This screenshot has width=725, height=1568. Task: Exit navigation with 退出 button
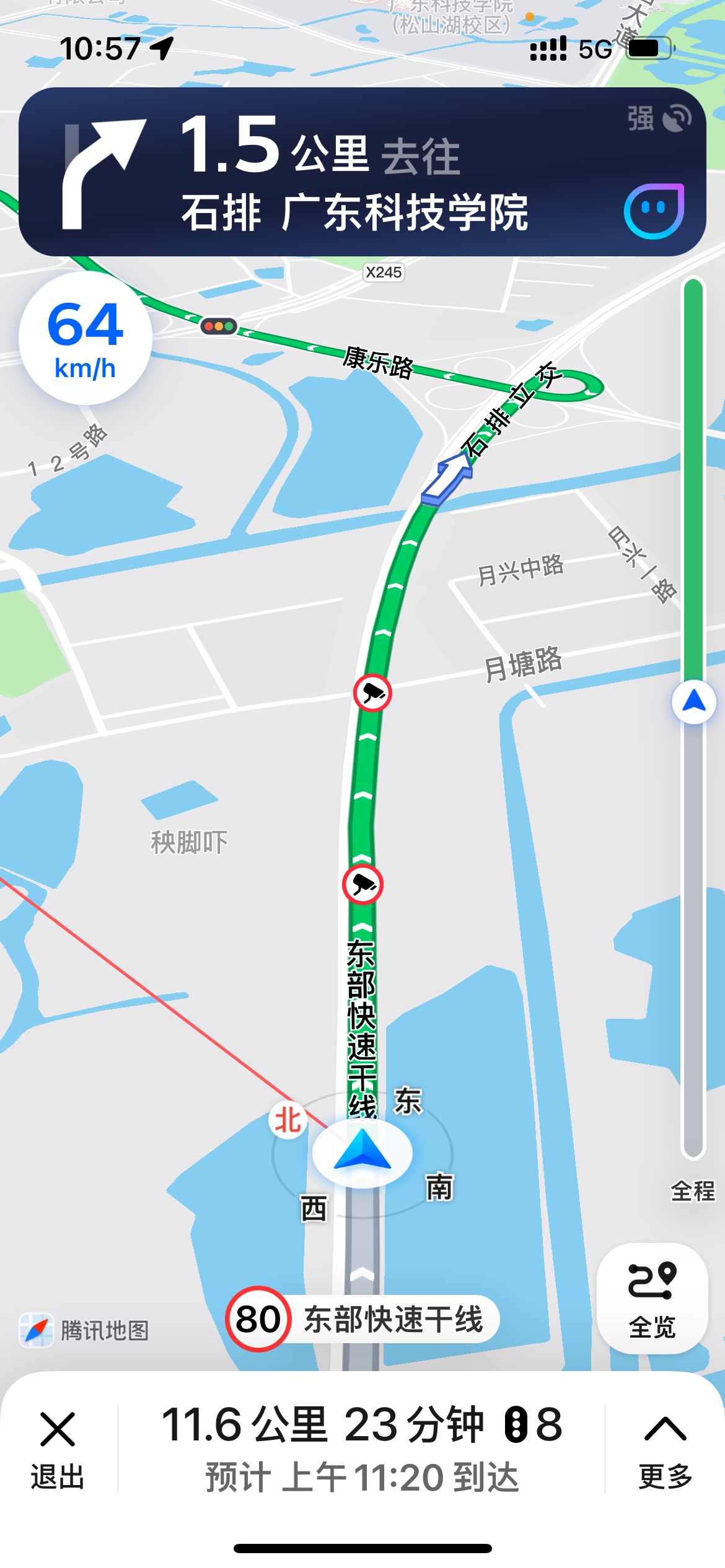click(57, 1450)
